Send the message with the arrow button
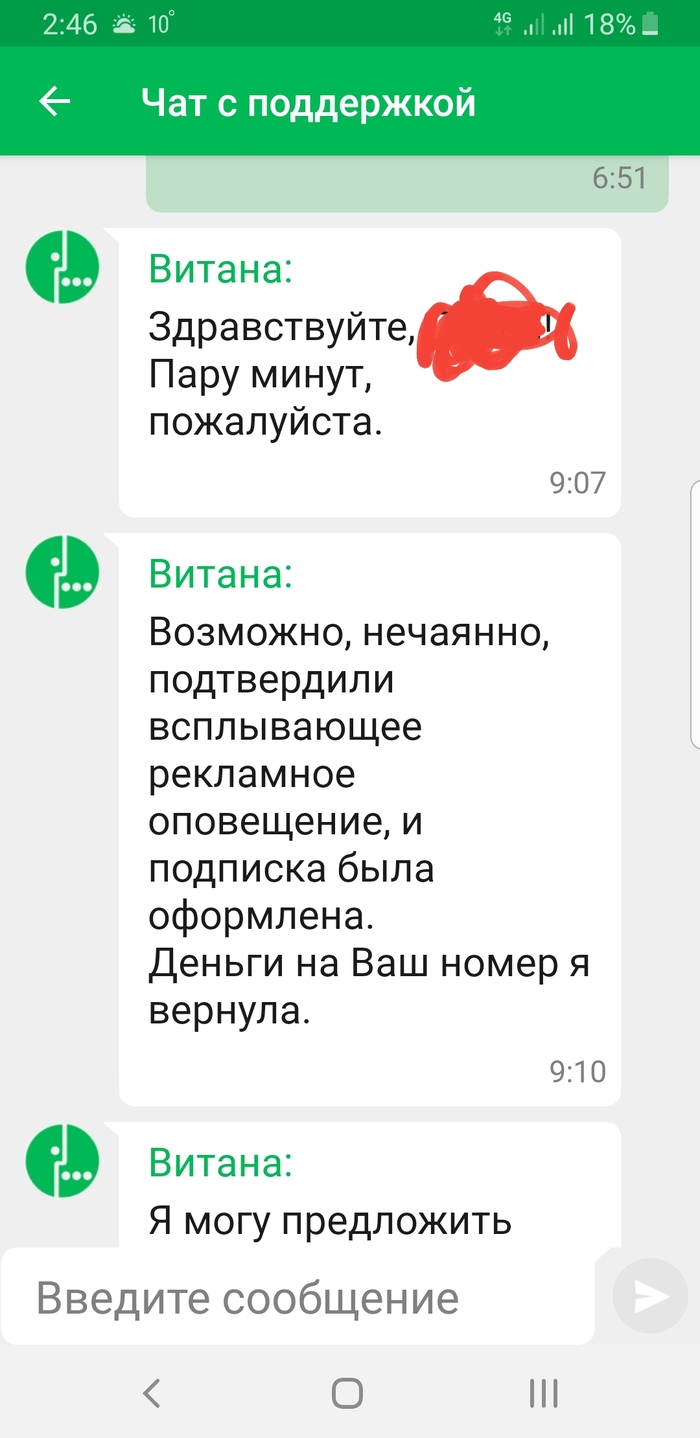Screen dimensions: 700x1438 point(651,1296)
